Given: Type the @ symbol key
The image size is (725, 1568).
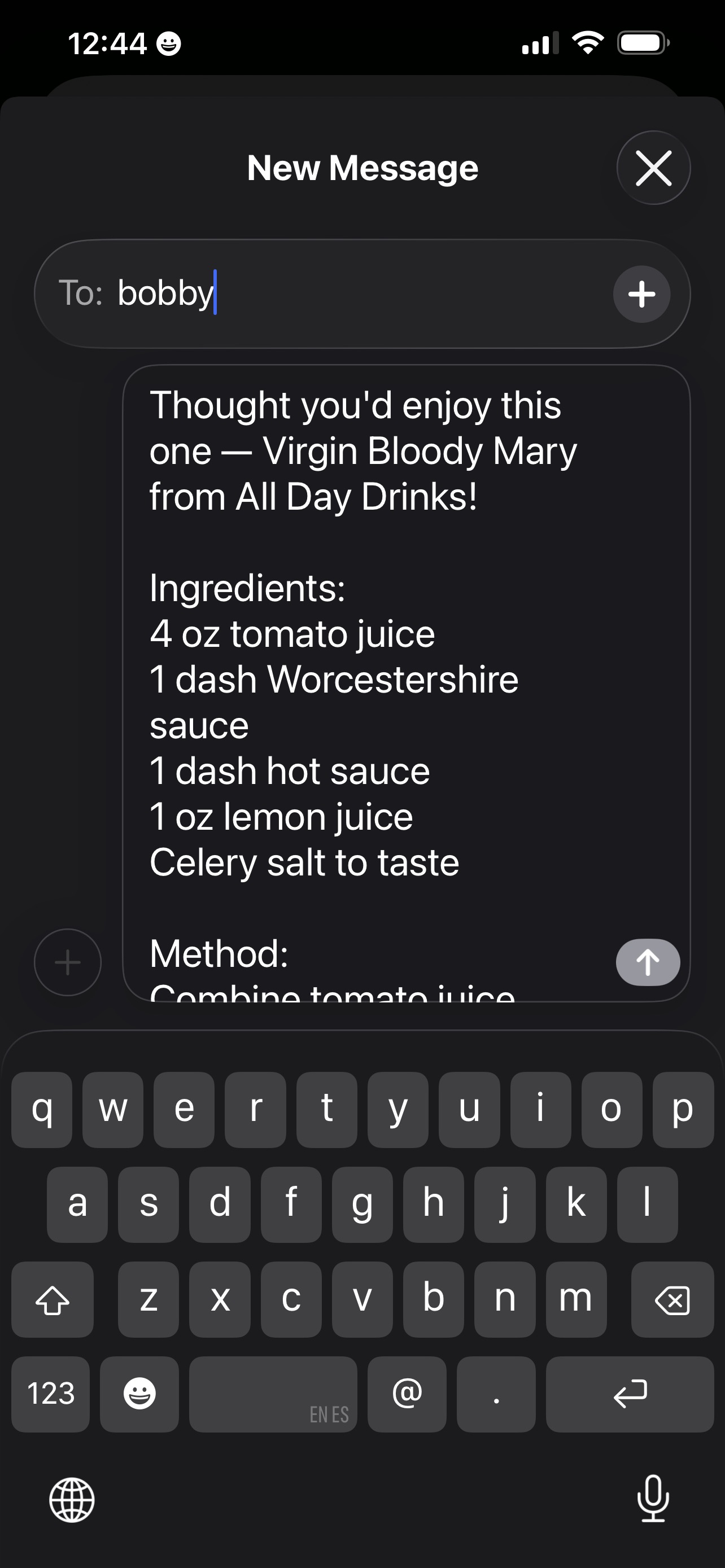Looking at the screenshot, I should tap(407, 1394).
